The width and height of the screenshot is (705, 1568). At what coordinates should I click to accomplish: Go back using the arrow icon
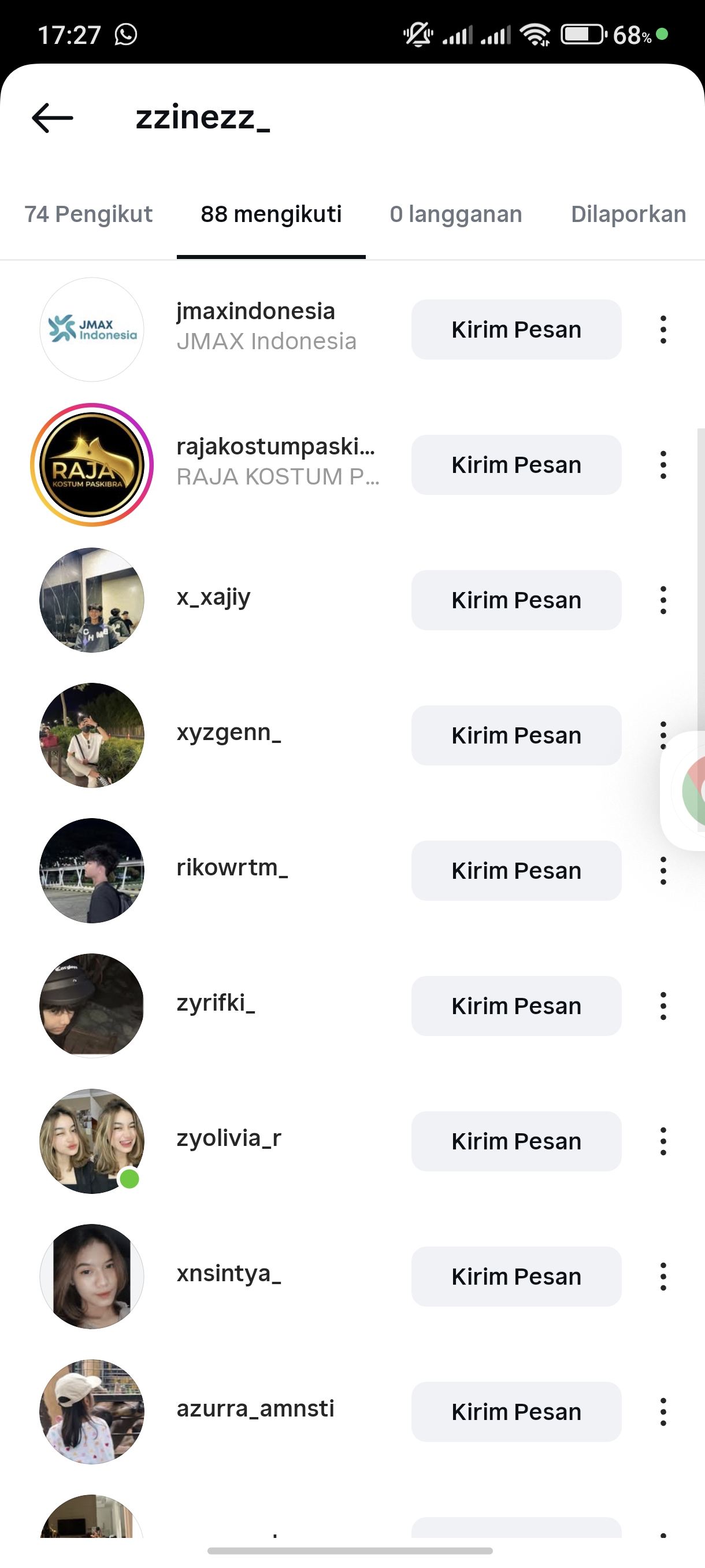pos(53,117)
